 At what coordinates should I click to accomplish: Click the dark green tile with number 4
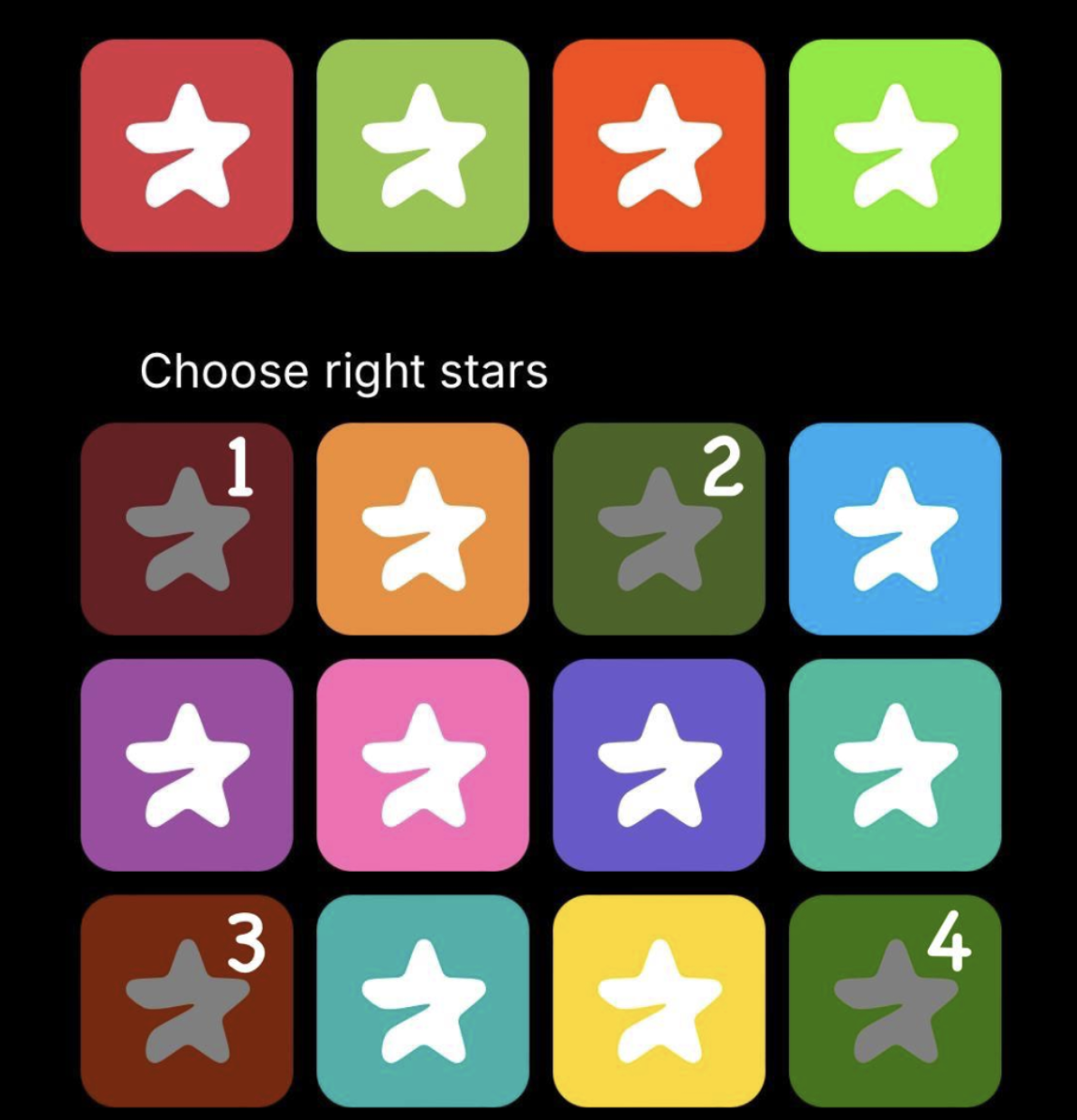pos(895,998)
